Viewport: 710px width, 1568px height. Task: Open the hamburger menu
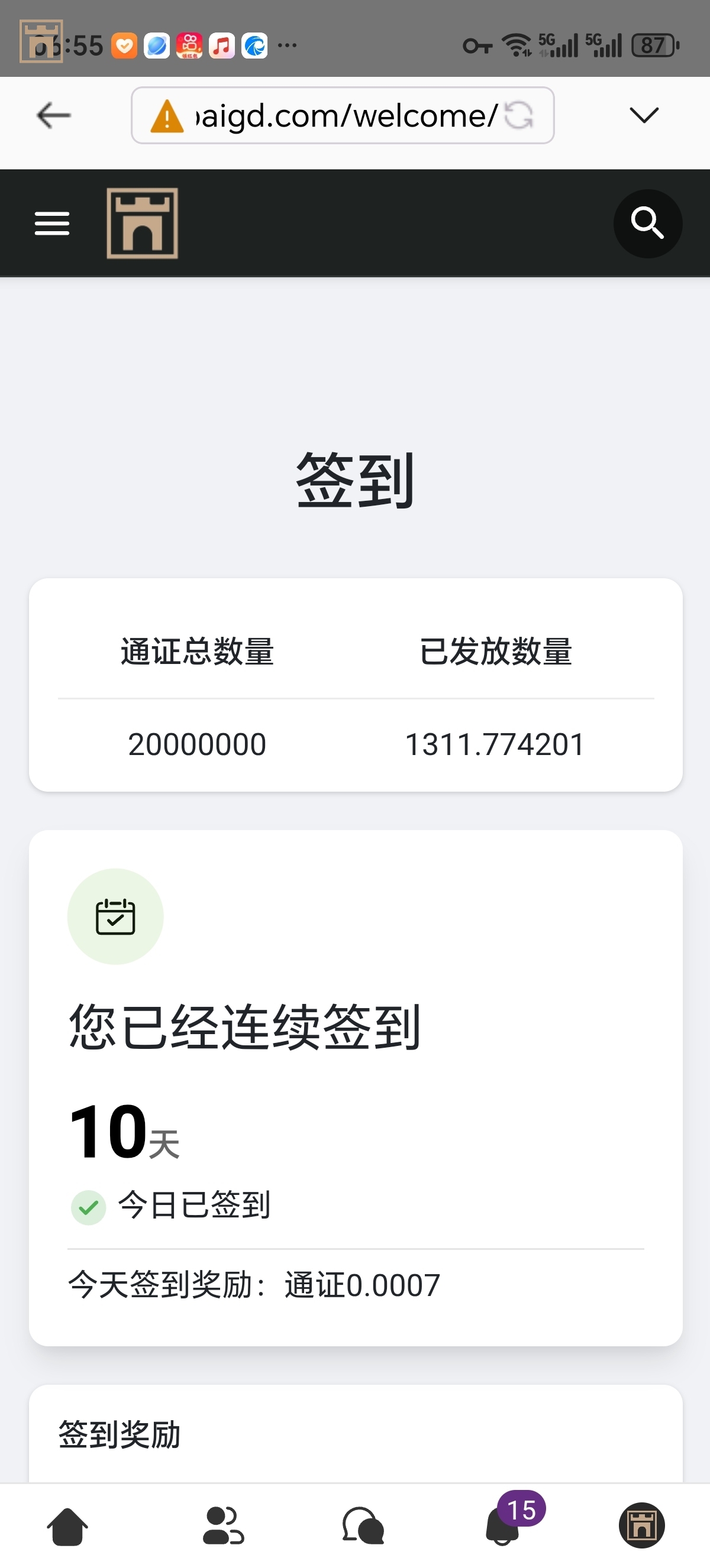pyautogui.click(x=53, y=223)
